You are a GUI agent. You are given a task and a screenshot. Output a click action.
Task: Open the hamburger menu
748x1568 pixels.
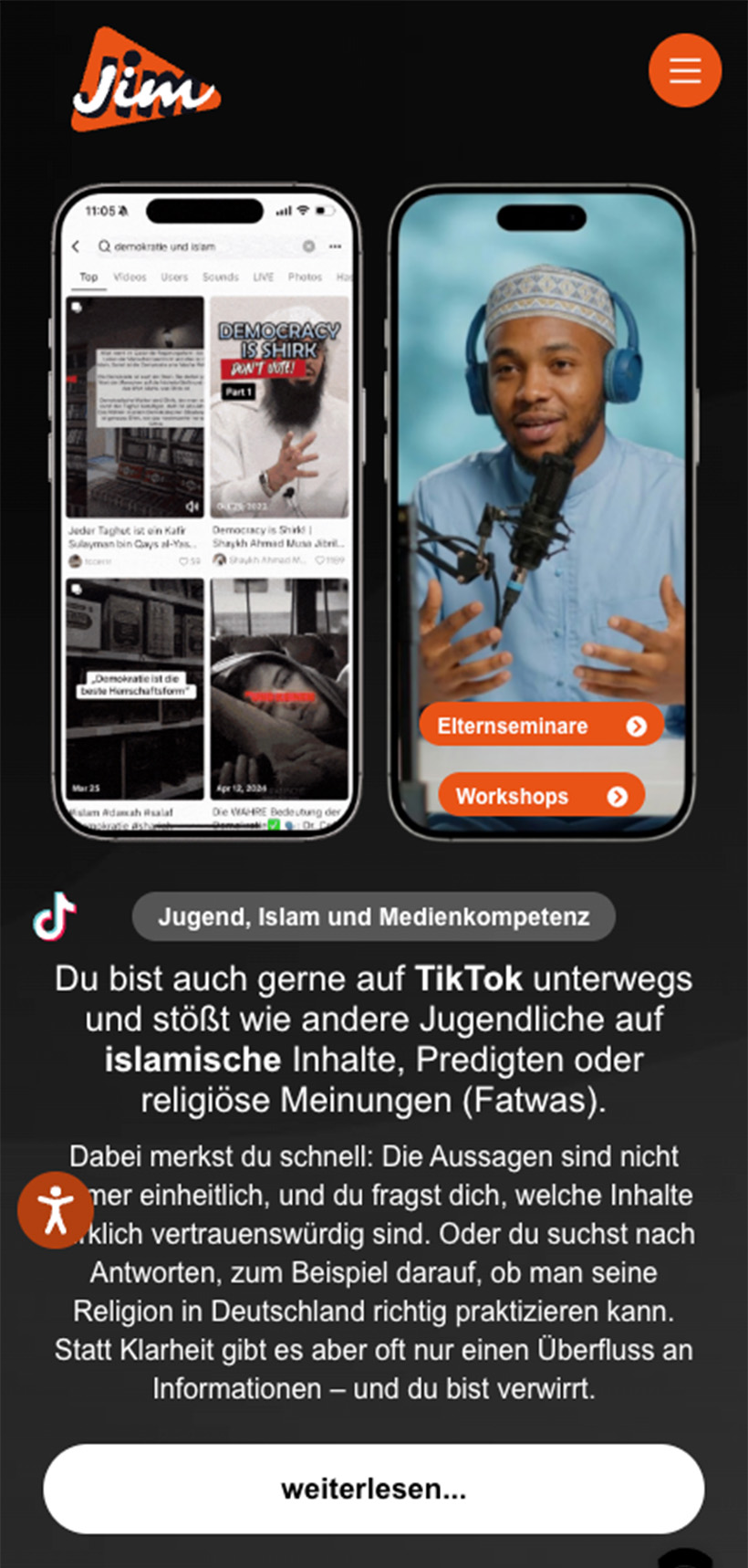tap(685, 70)
